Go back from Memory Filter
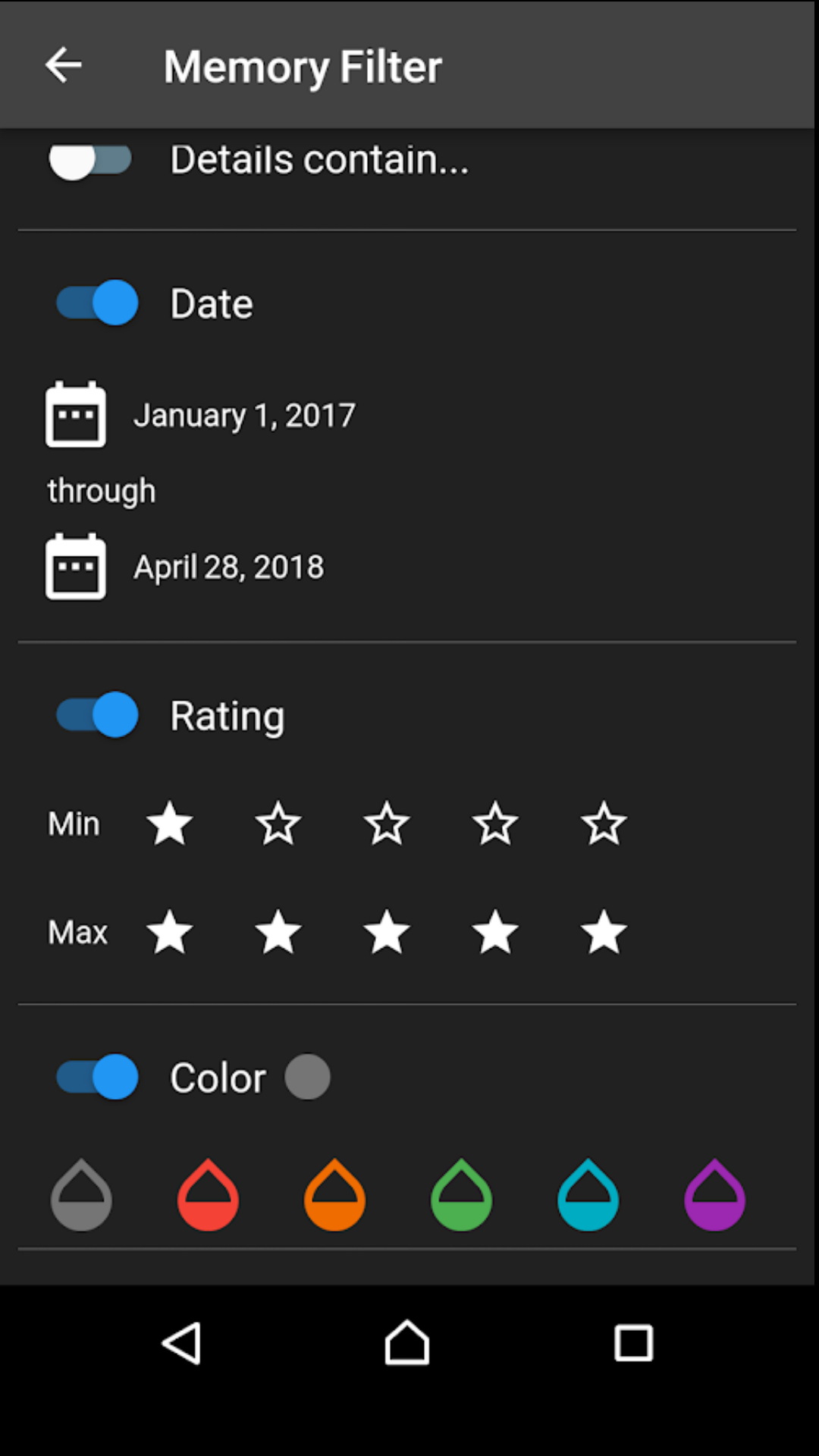 [x=64, y=65]
